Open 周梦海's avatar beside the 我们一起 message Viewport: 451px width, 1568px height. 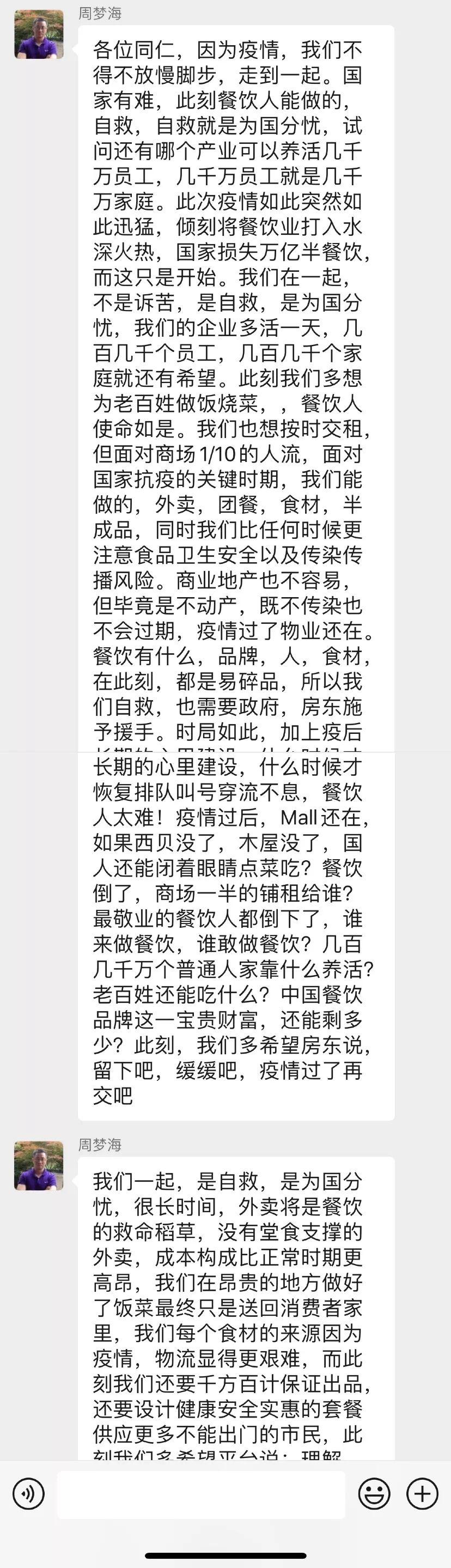tap(39, 1165)
